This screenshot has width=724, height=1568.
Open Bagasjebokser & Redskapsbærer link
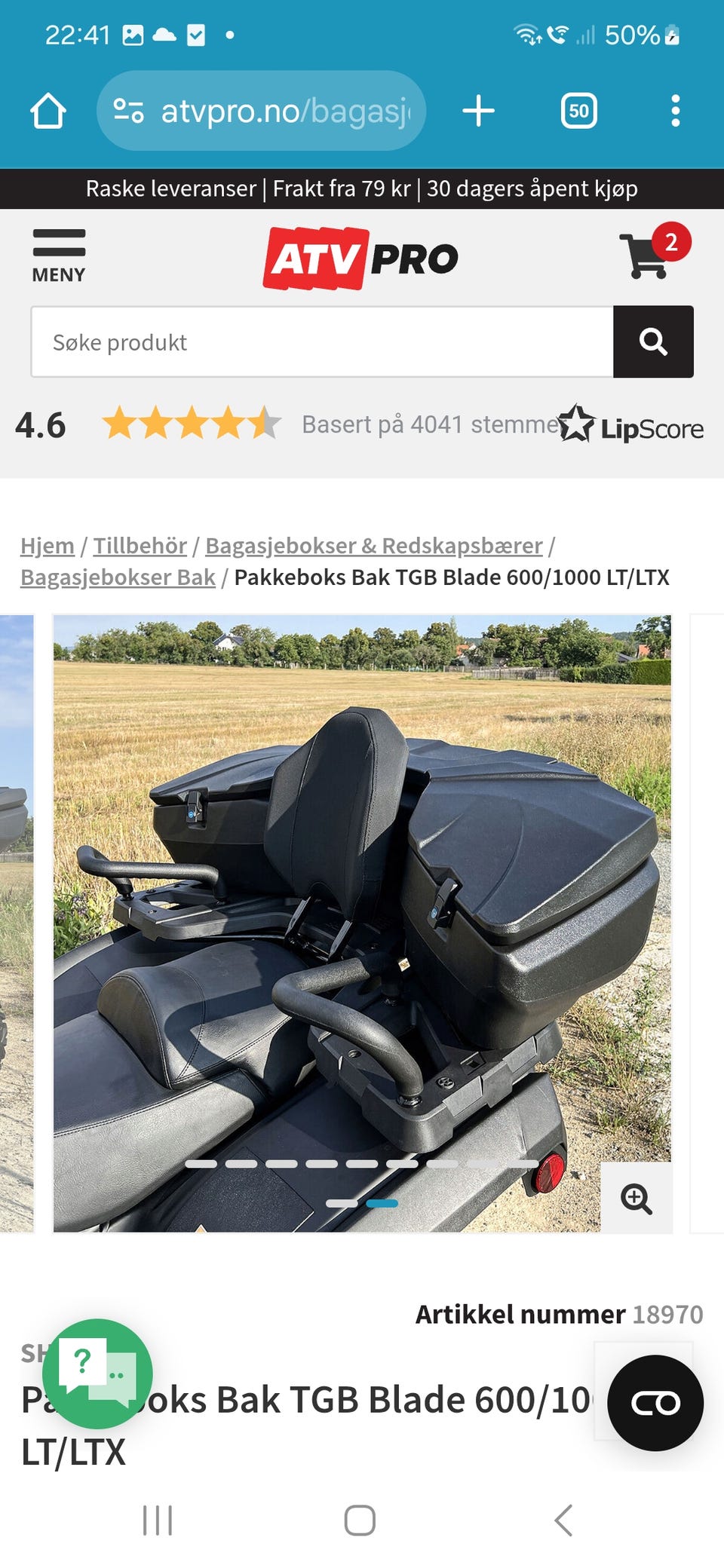coord(374,545)
